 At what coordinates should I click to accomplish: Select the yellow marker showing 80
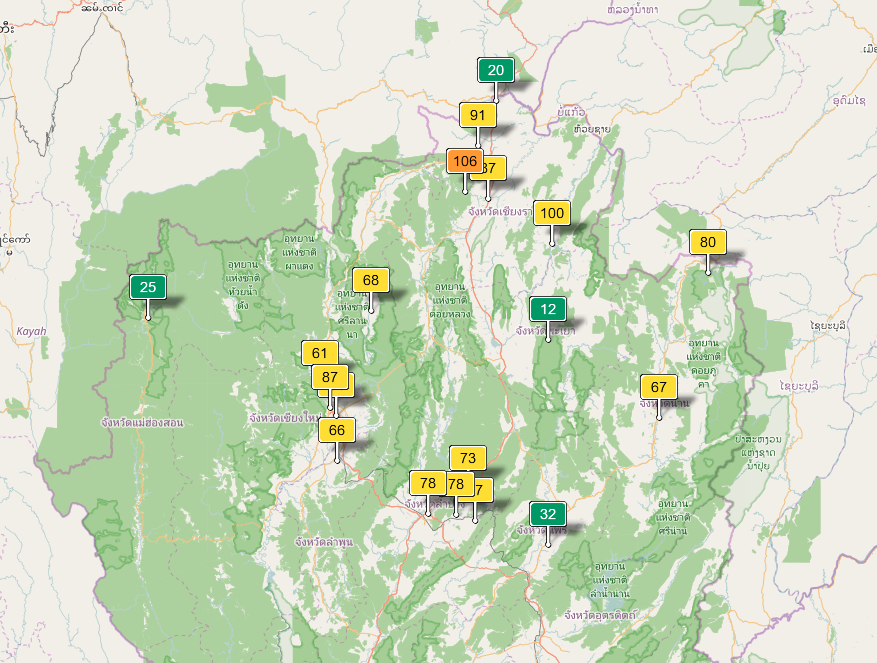pos(708,242)
